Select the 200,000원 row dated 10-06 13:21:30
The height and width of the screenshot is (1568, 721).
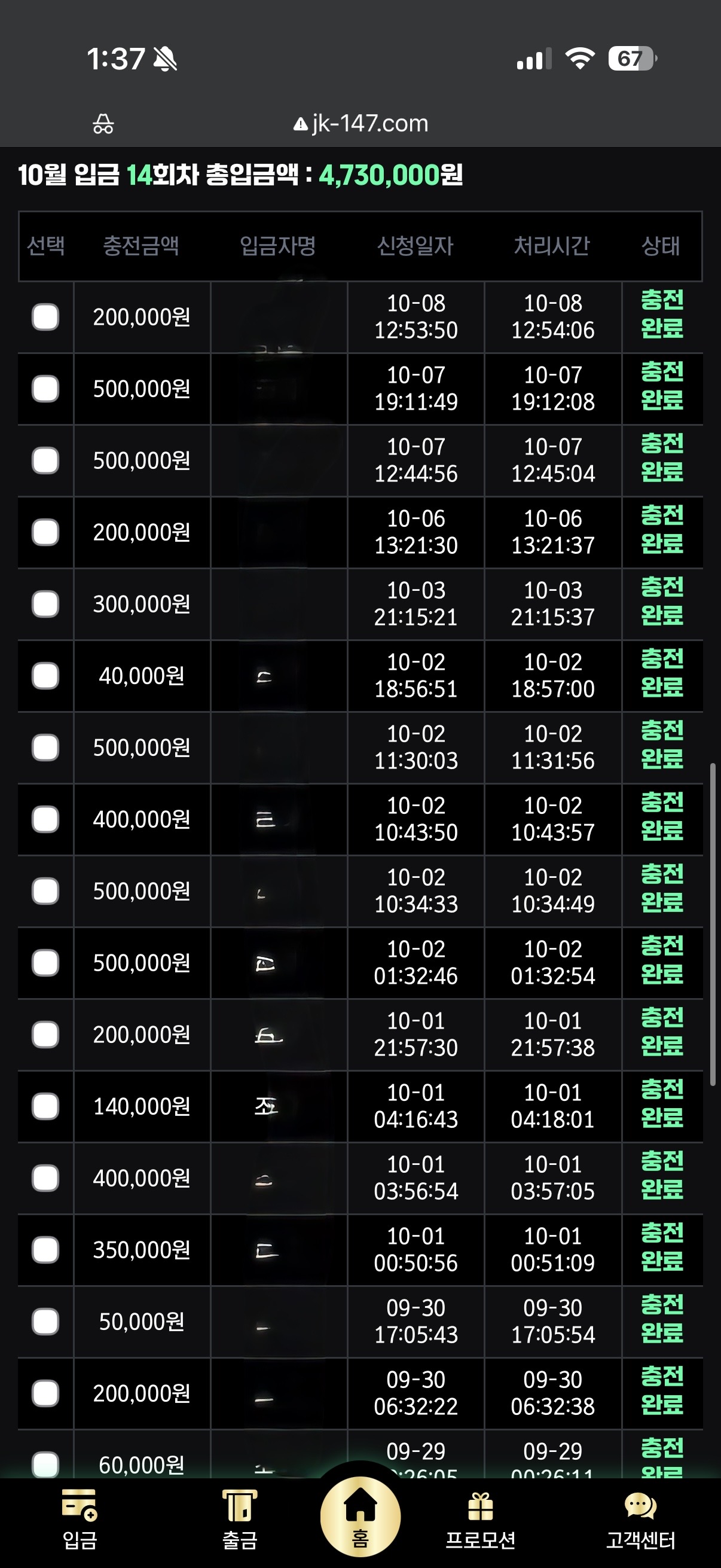(x=45, y=533)
